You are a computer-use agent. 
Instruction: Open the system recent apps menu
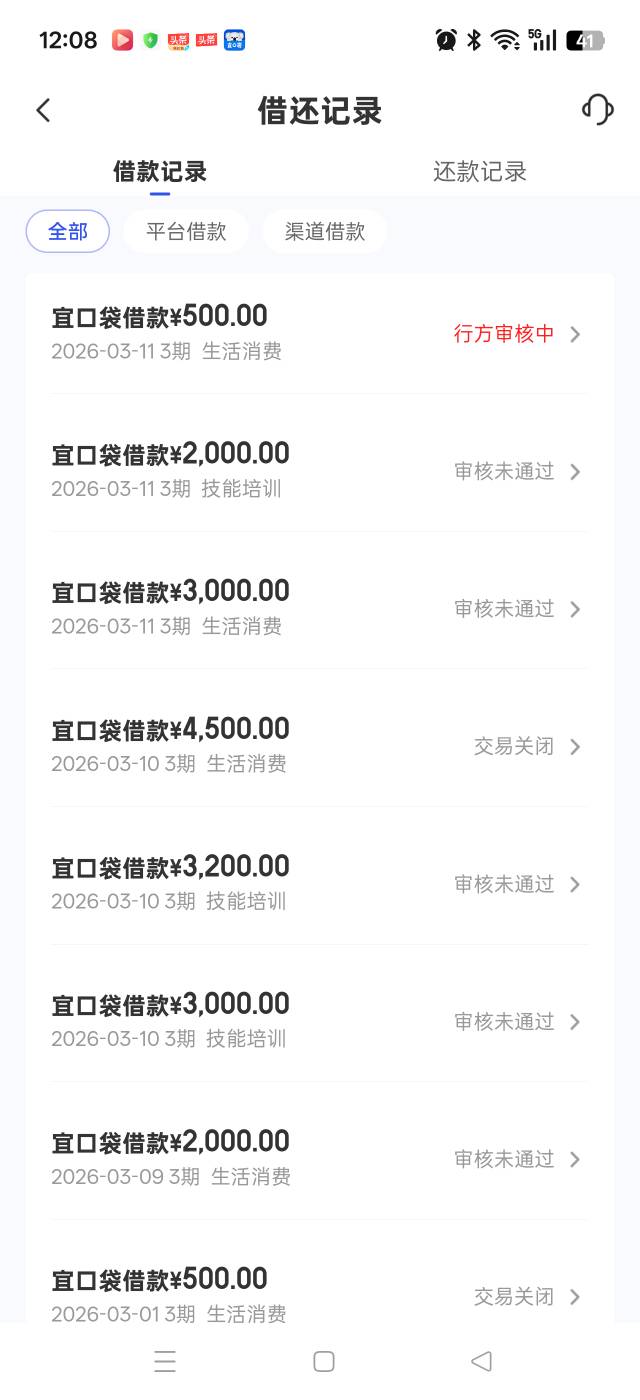165,1361
